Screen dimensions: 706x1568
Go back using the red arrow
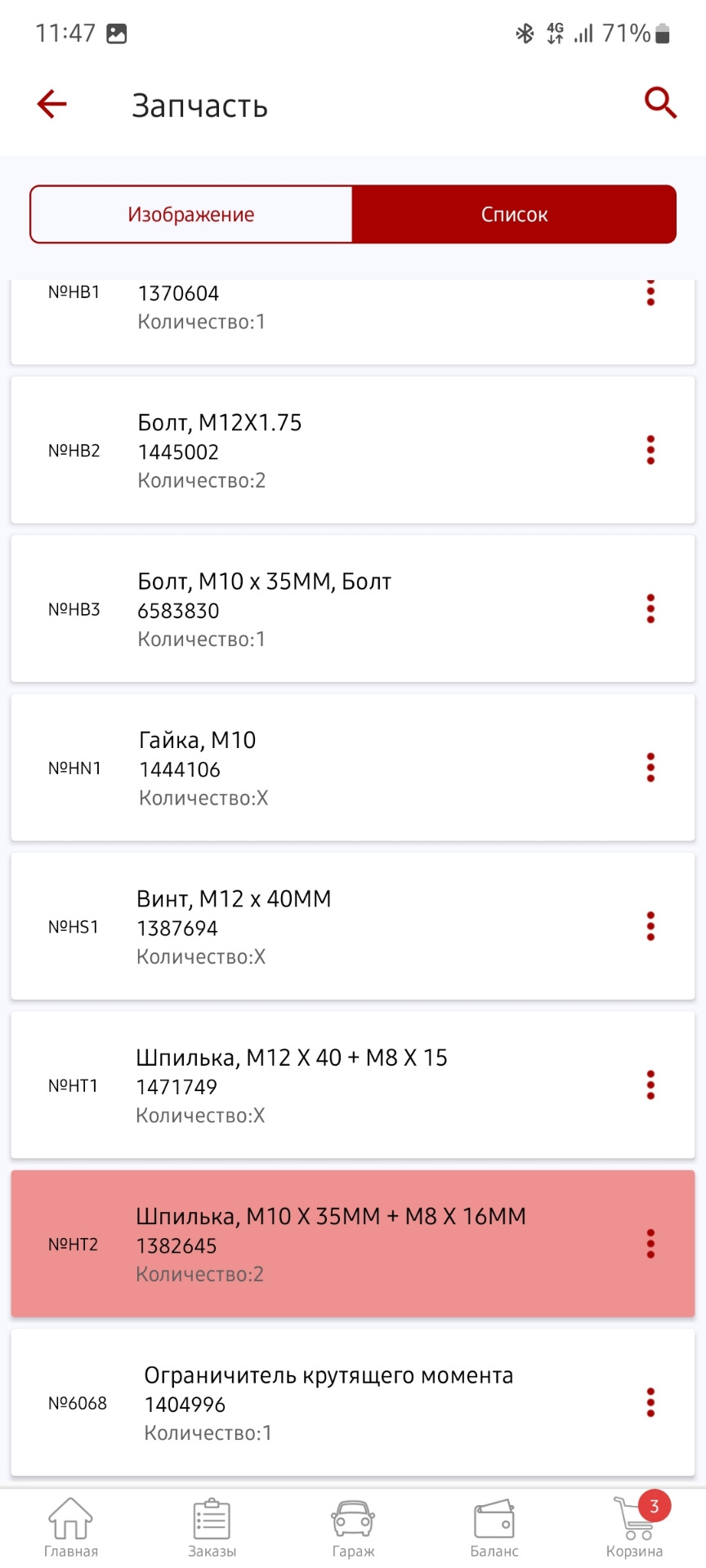52,105
